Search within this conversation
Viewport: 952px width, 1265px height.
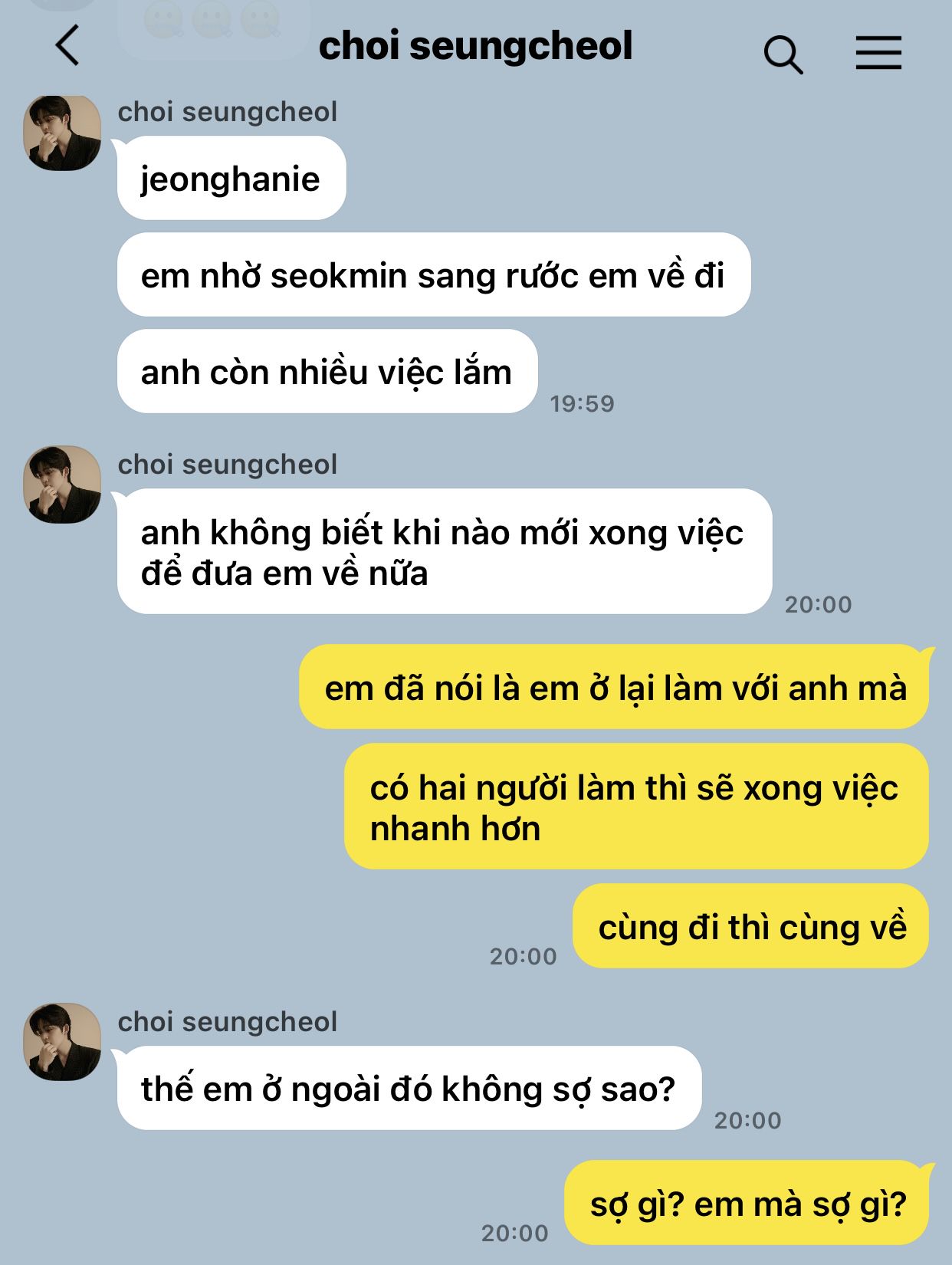tap(783, 54)
